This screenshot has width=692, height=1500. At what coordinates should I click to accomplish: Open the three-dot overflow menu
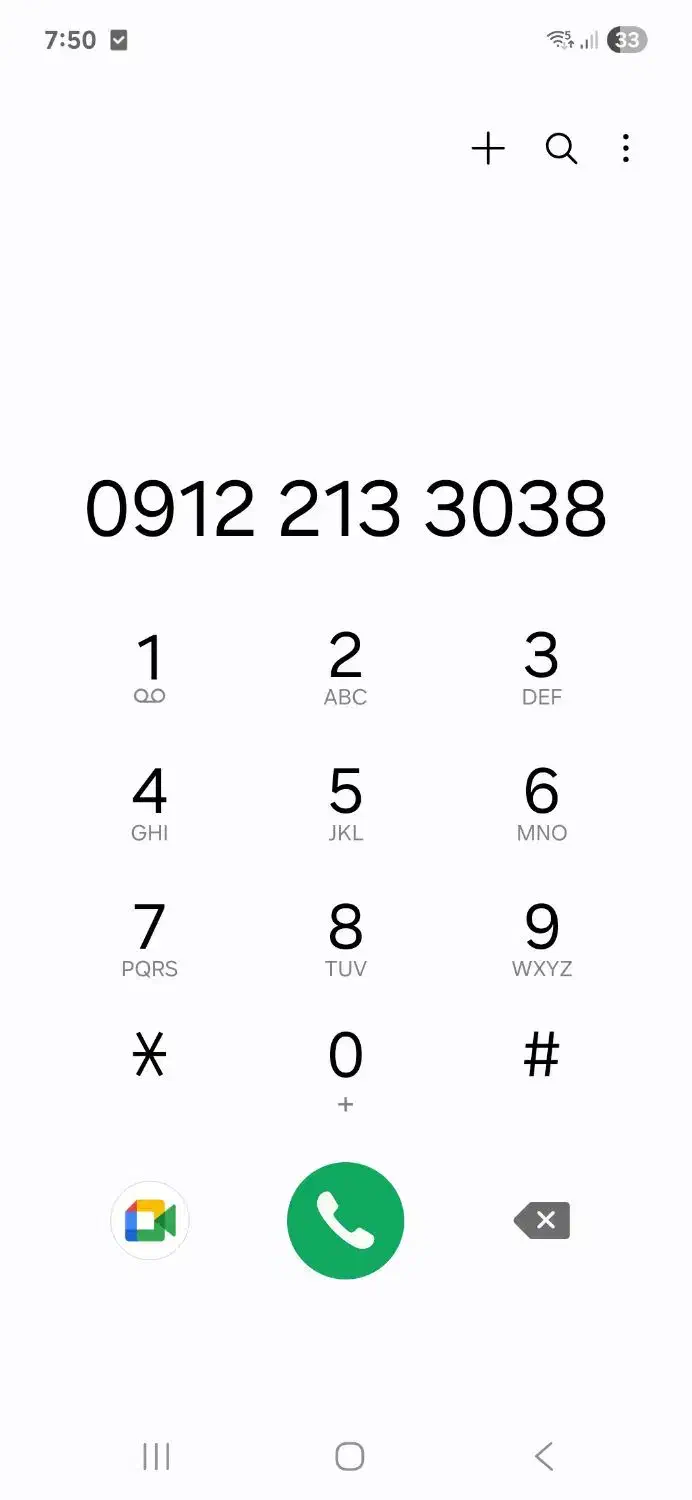626,149
